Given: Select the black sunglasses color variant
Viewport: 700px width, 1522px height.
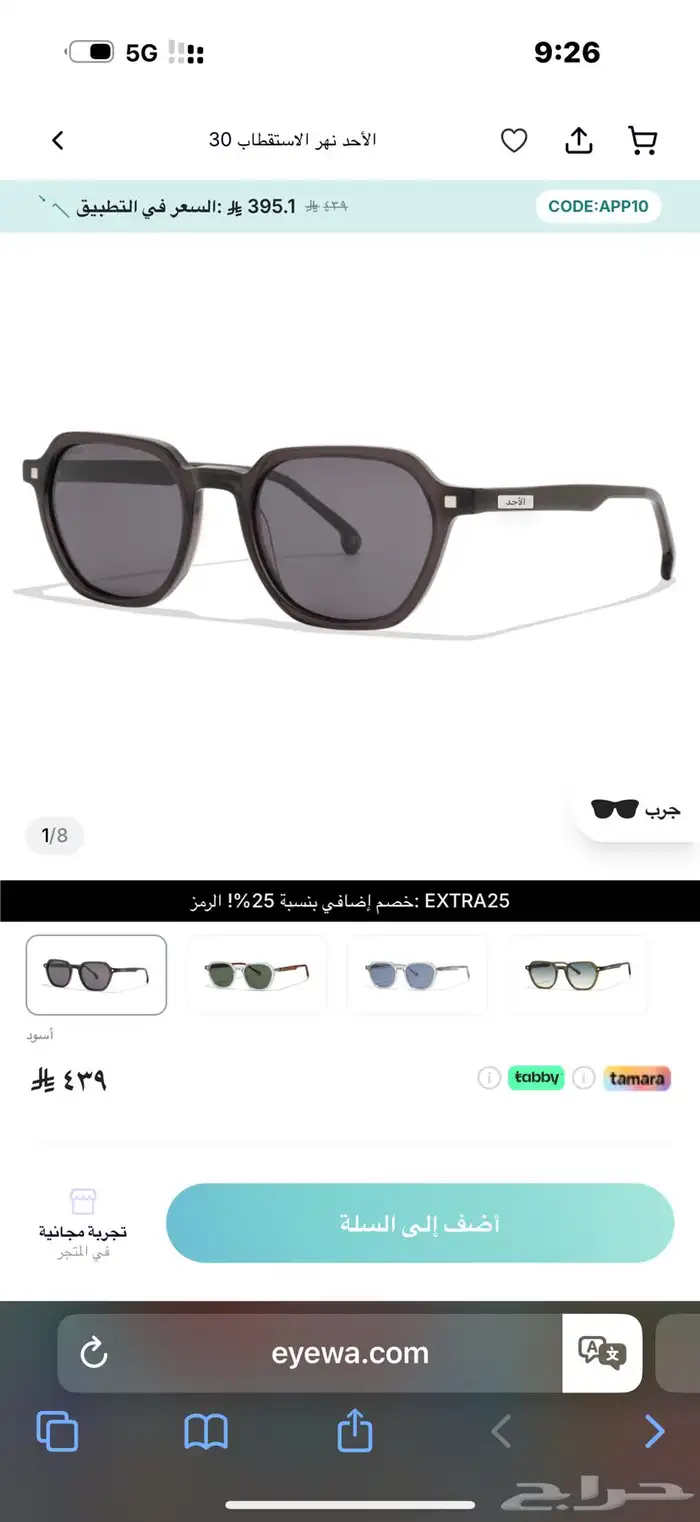Looking at the screenshot, I should coord(96,974).
